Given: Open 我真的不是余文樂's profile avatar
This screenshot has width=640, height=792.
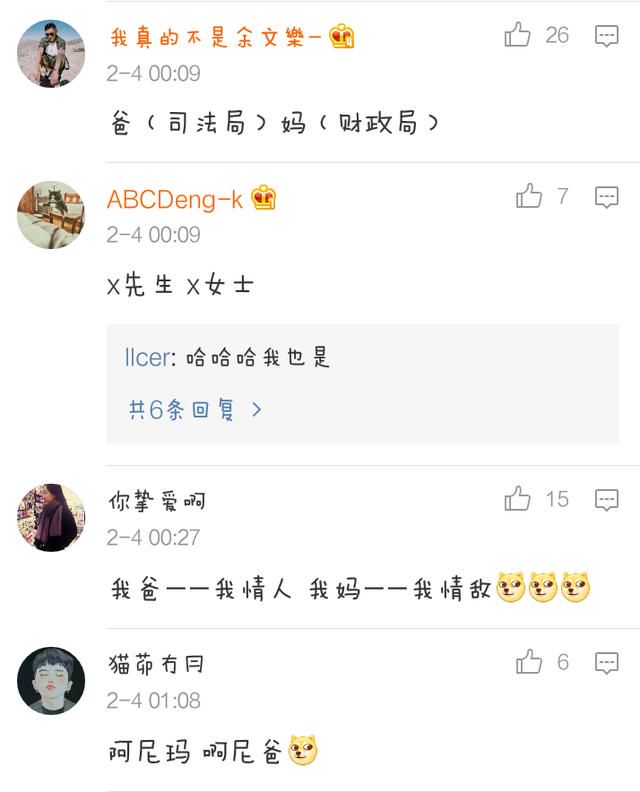Looking at the screenshot, I should point(51,53).
